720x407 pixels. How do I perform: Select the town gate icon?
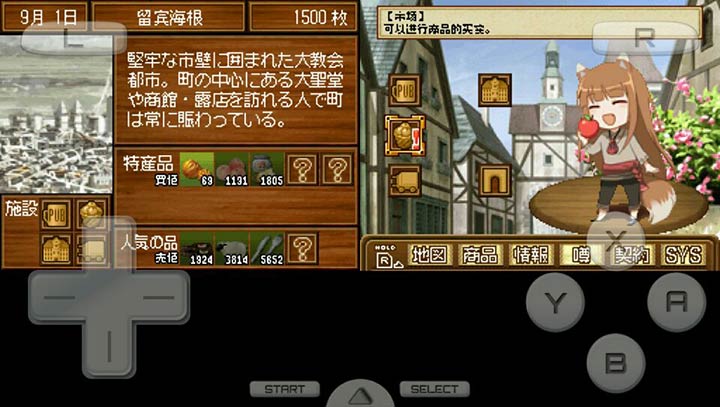[x=494, y=180]
